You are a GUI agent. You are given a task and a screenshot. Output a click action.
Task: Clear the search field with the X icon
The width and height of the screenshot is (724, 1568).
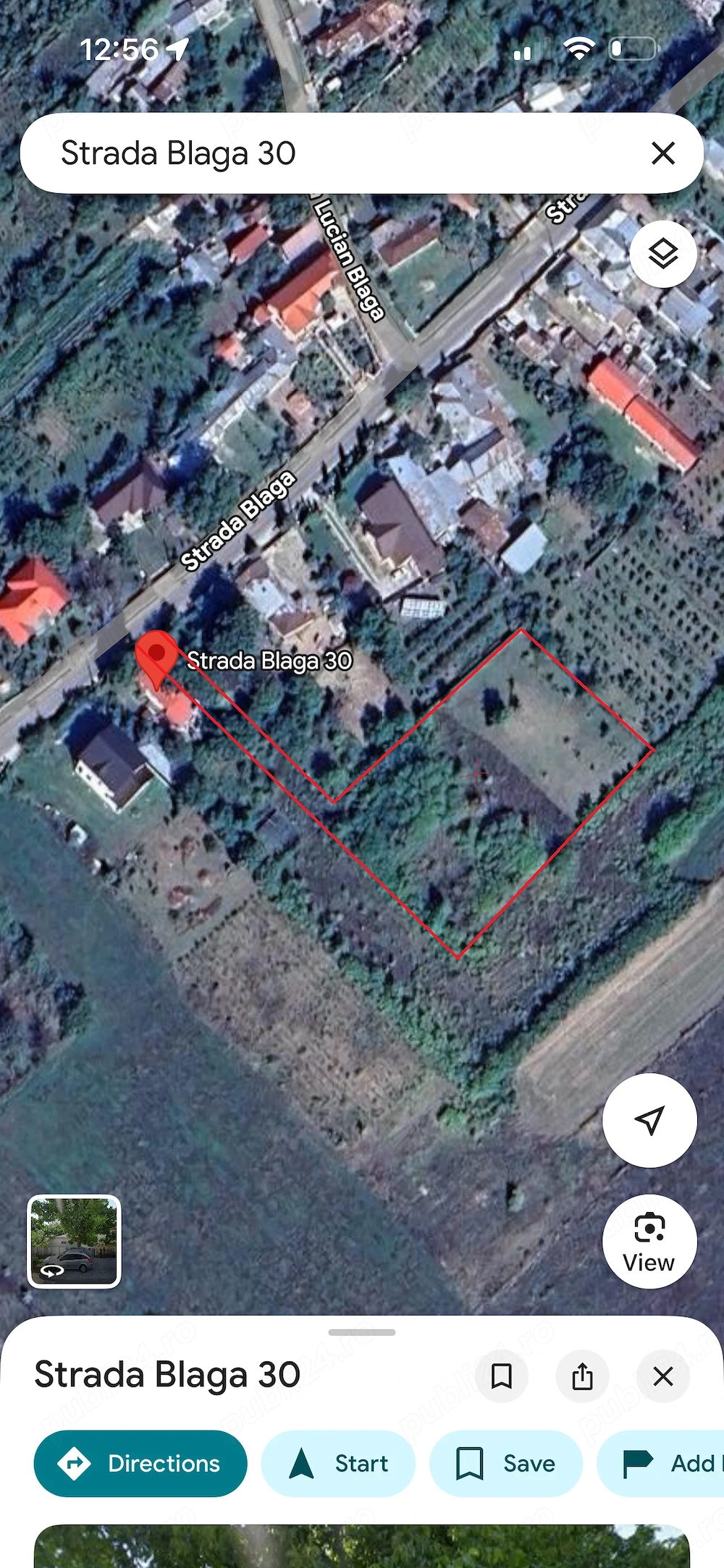pyautogui.click(x=663, y=153)
